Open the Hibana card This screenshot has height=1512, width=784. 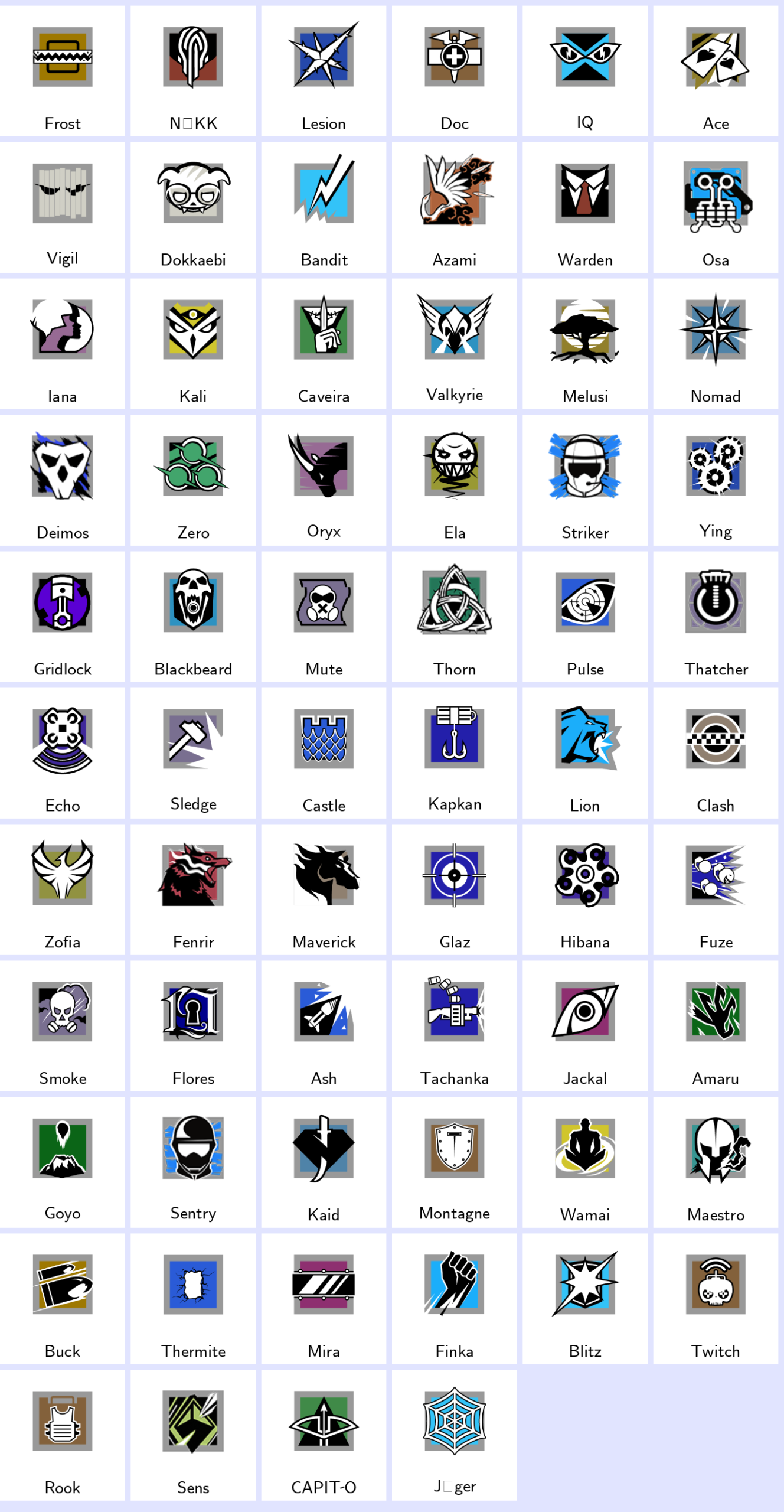(x=584, y=889)
